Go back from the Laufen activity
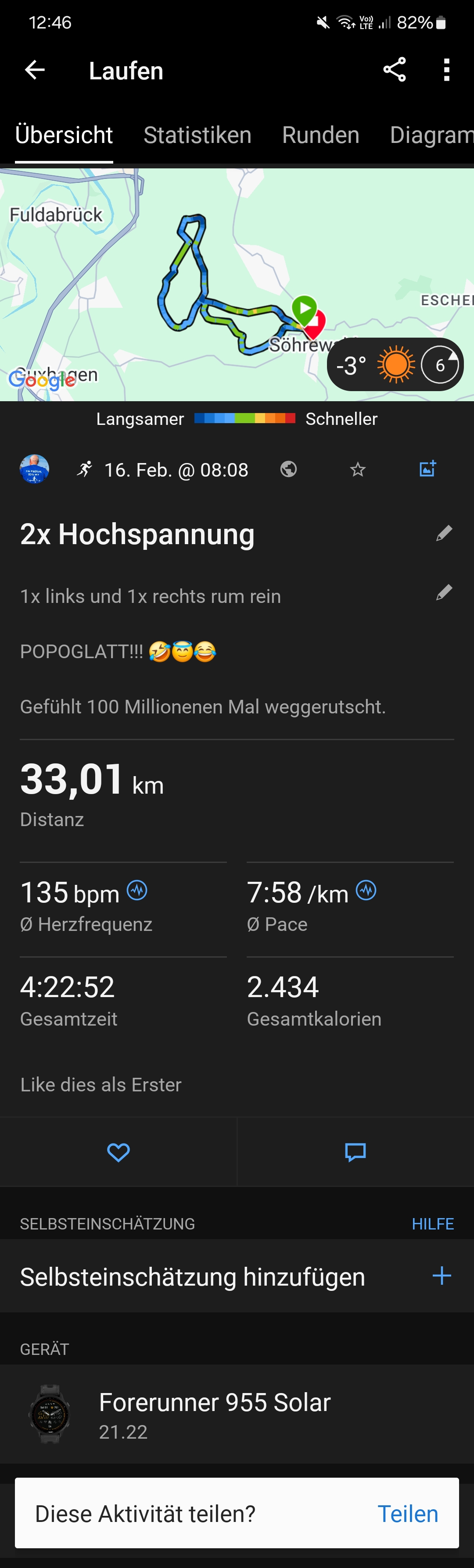The width and height of the screenshot is (474, 1568). (35, 71)
